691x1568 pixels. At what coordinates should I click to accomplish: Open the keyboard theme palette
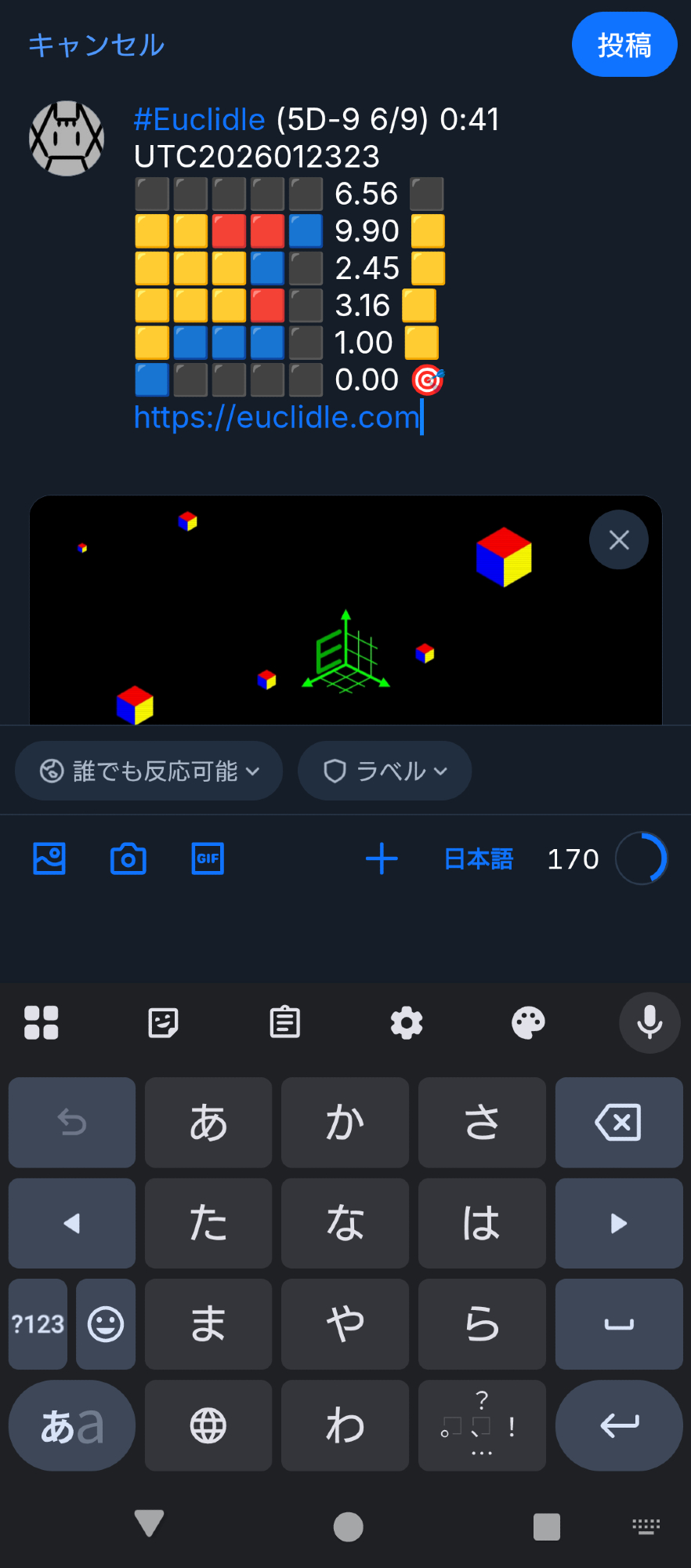pyautogui.click(x=528, y=1023)
